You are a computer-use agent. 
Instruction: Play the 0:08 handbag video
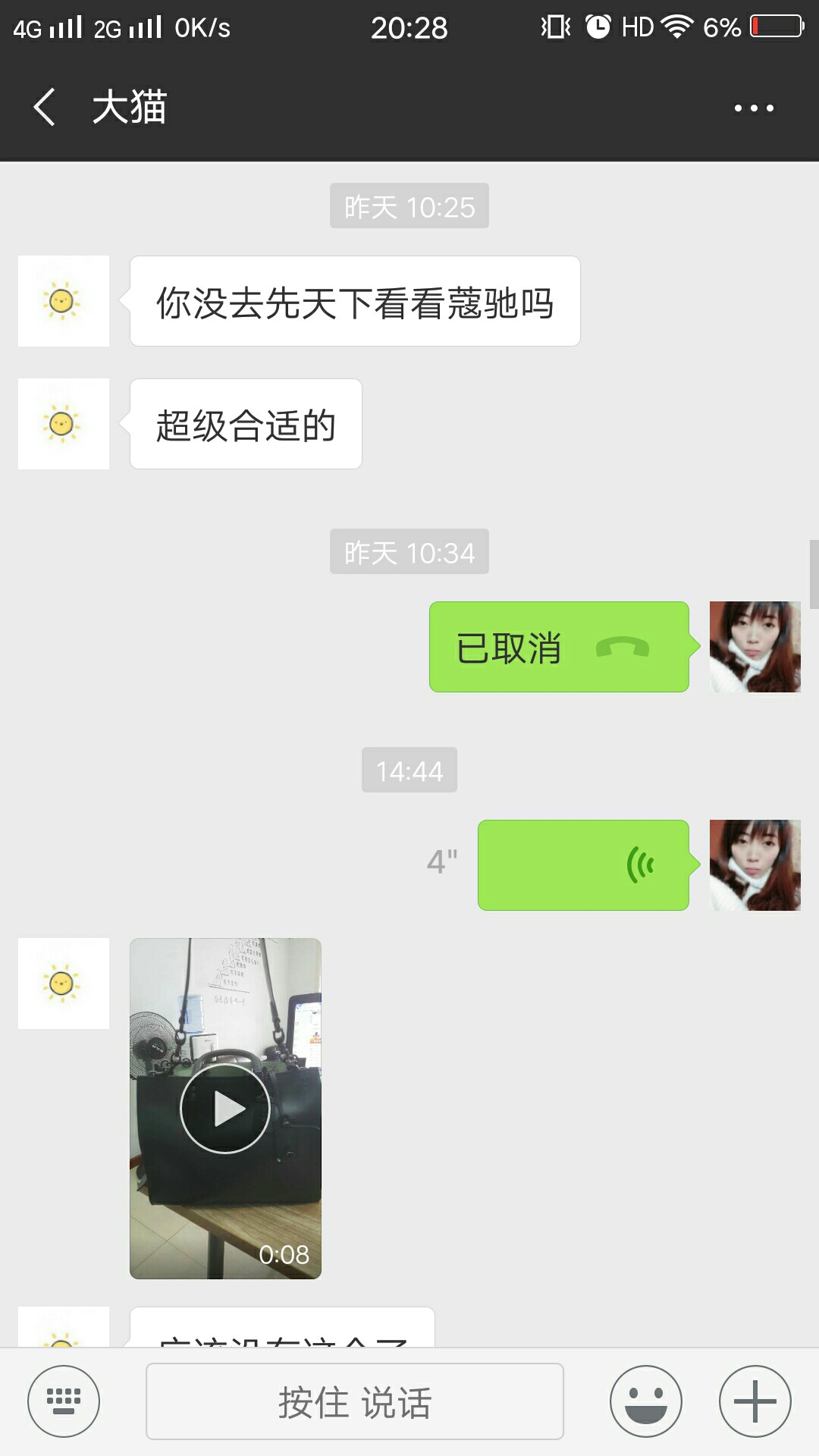(225, 1108)
